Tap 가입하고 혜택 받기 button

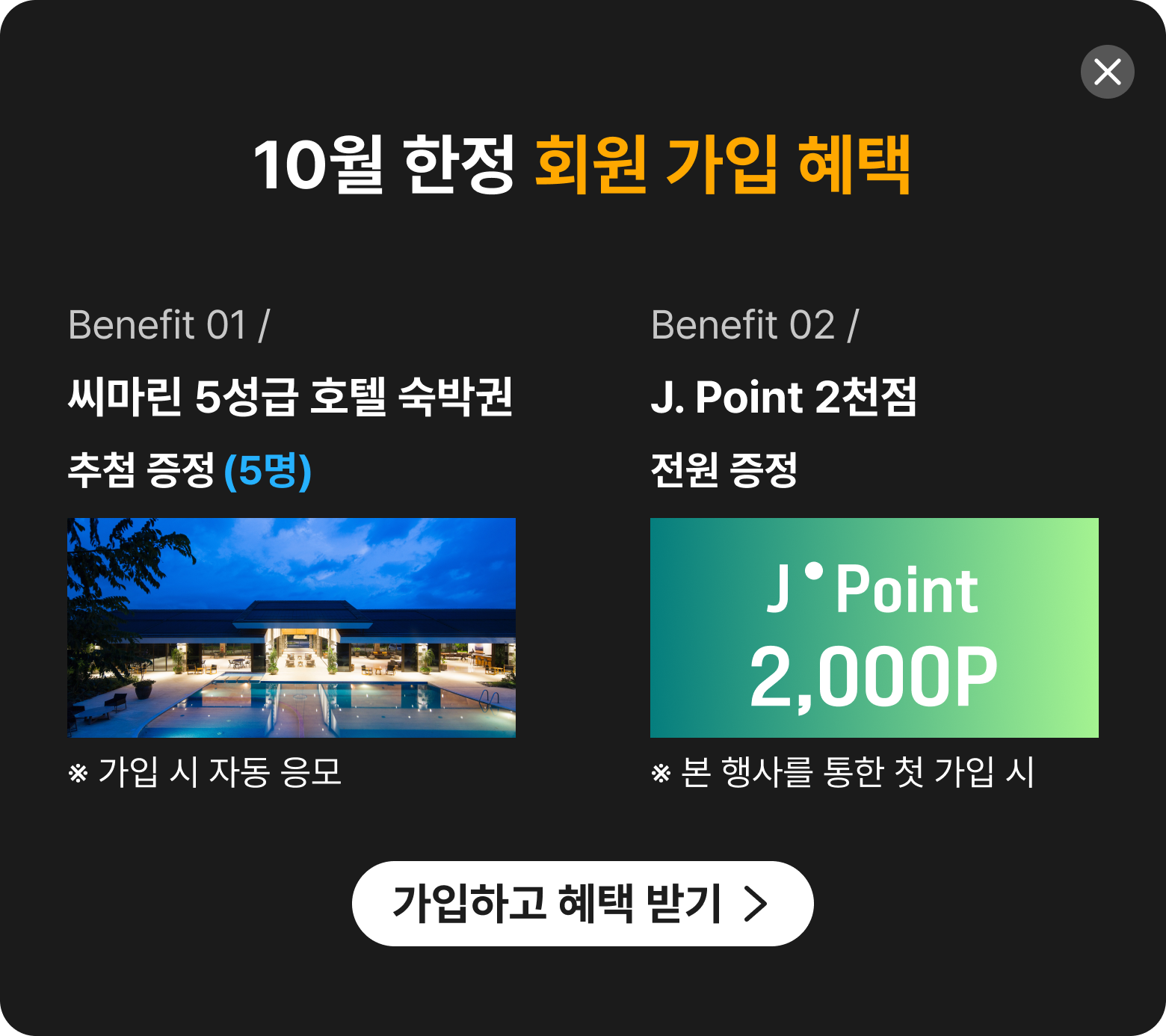(x=582, y=903)
